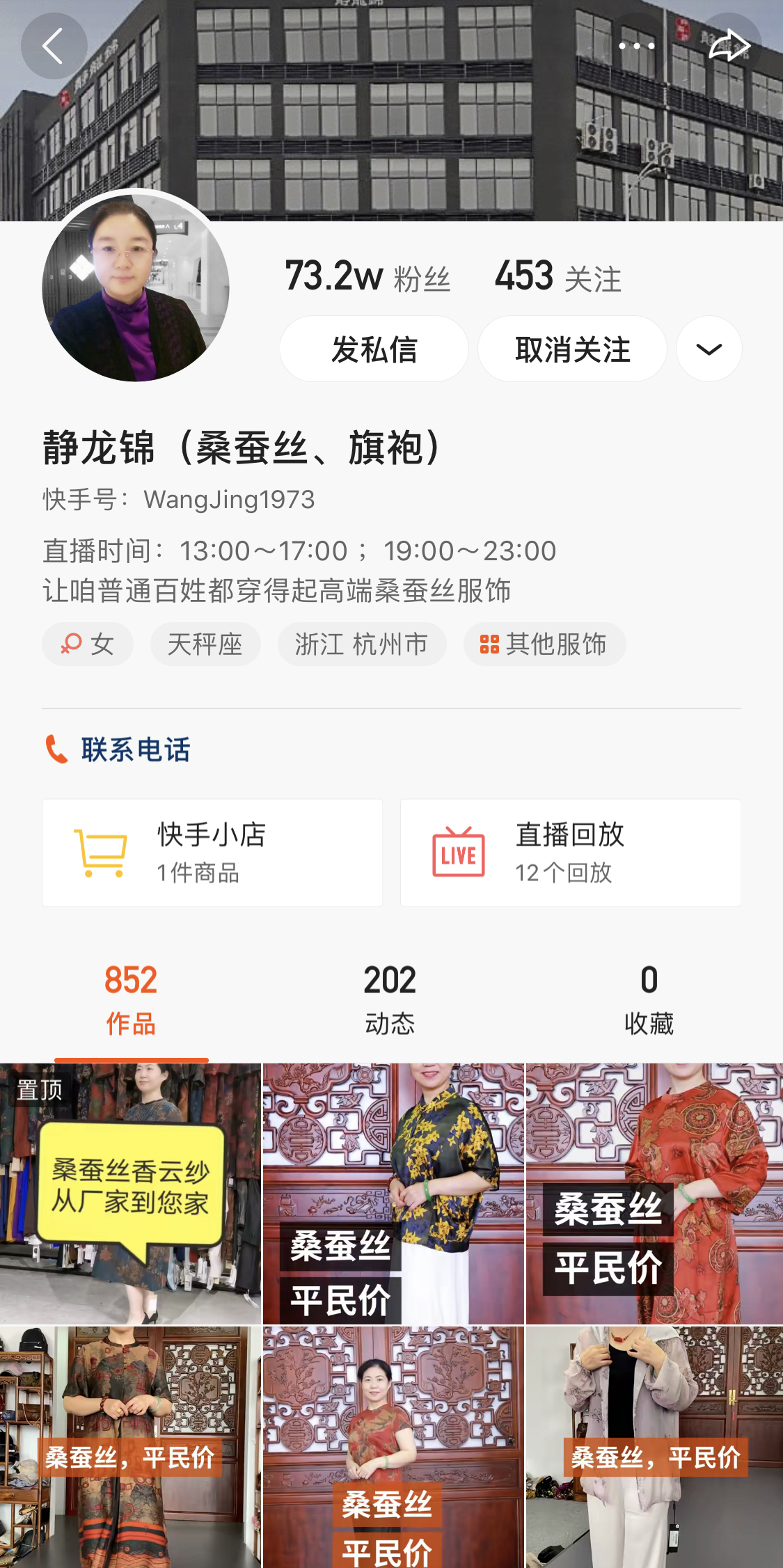Switch to the 动态 tab
The height and width of the screenshot is (1568, 783).
click(390, 999)
